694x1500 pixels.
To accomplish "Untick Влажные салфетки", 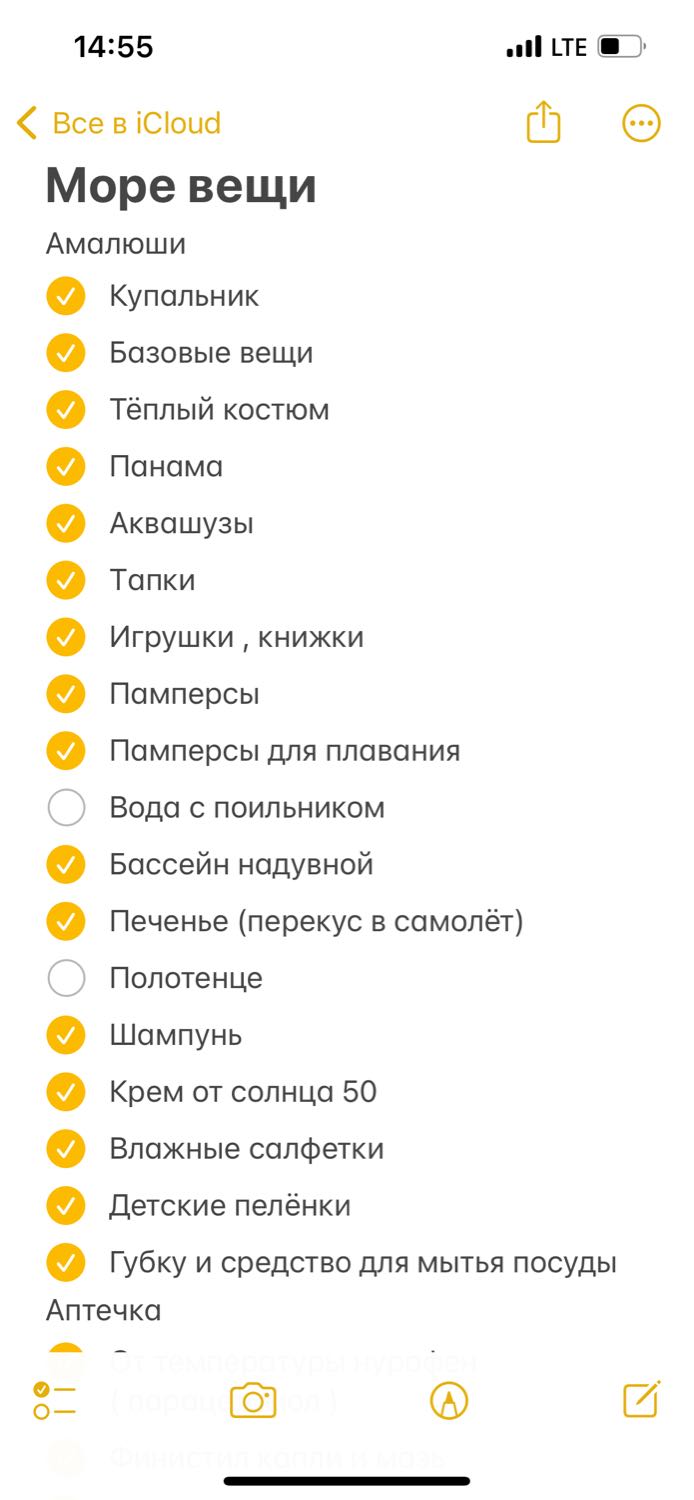I will (x=66, y=1150).
